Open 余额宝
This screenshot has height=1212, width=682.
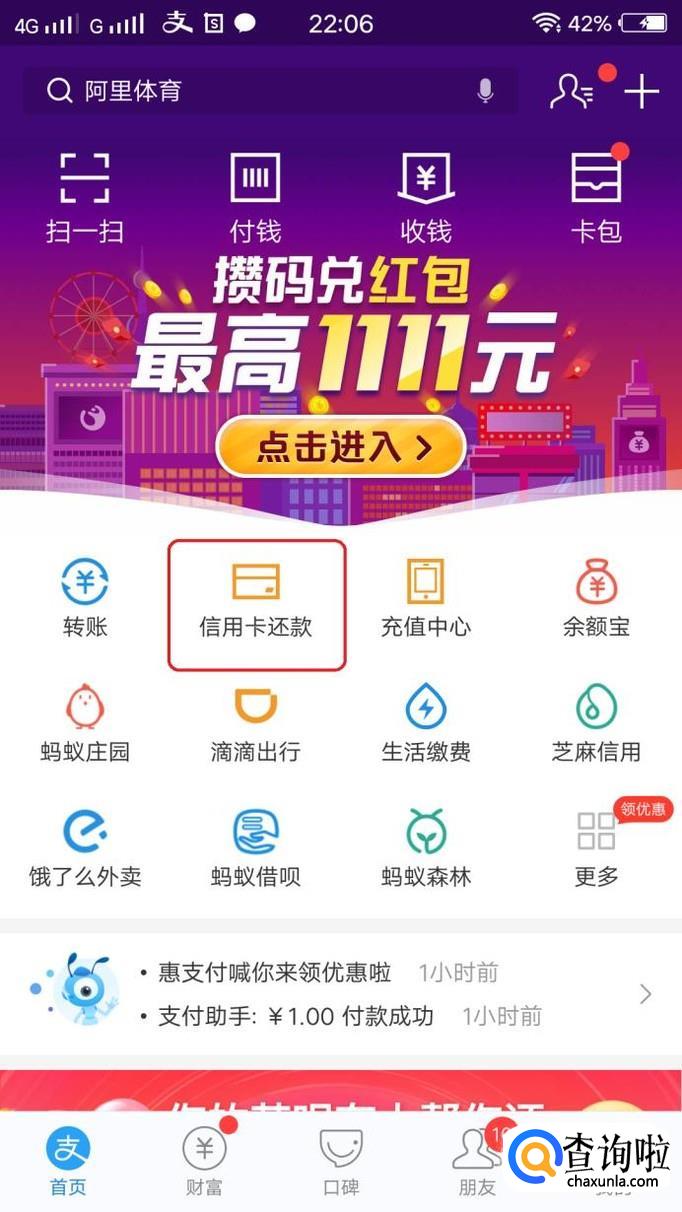[x=596, y=598]
